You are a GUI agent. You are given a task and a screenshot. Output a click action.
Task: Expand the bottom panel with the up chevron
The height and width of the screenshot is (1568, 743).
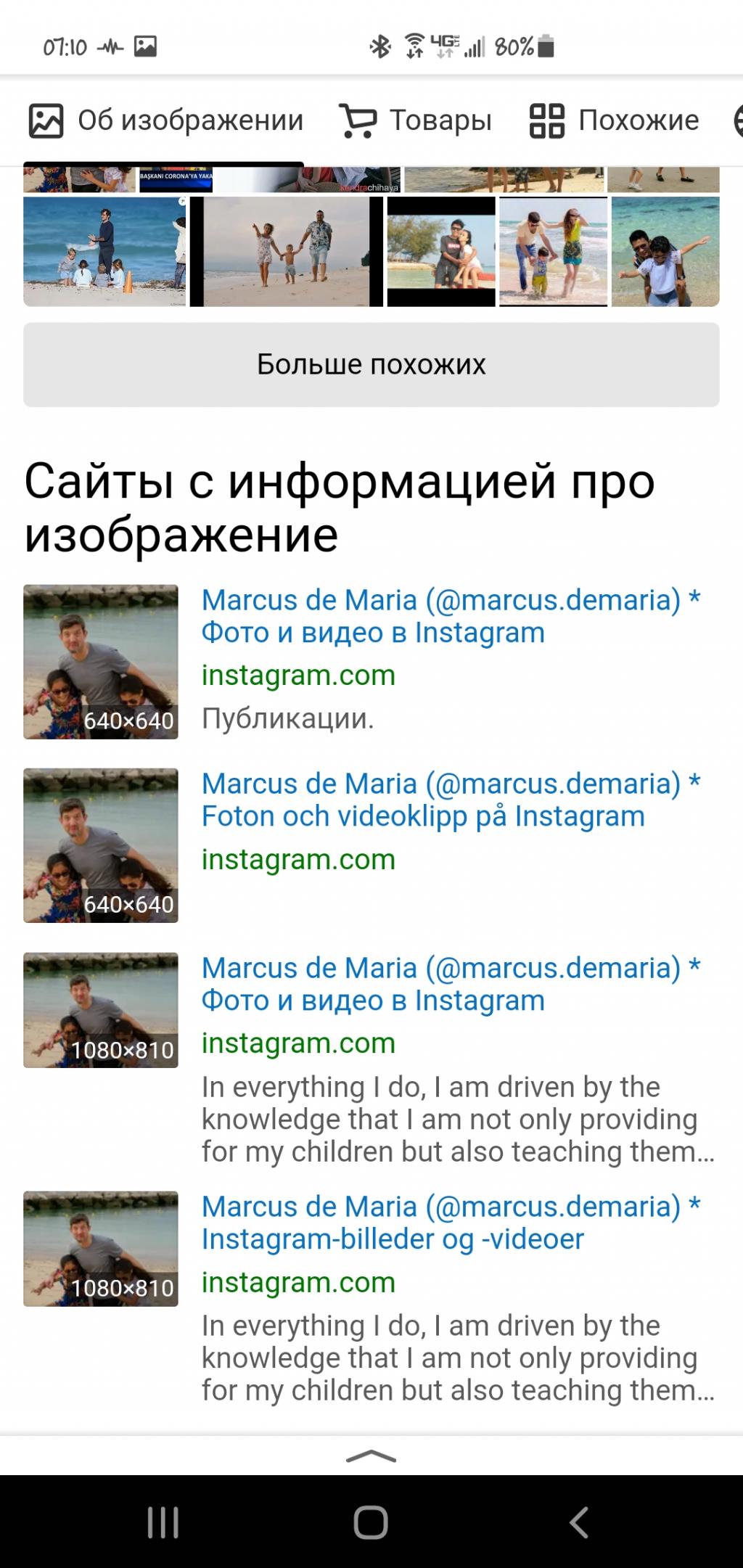(x=371, y=1456)
